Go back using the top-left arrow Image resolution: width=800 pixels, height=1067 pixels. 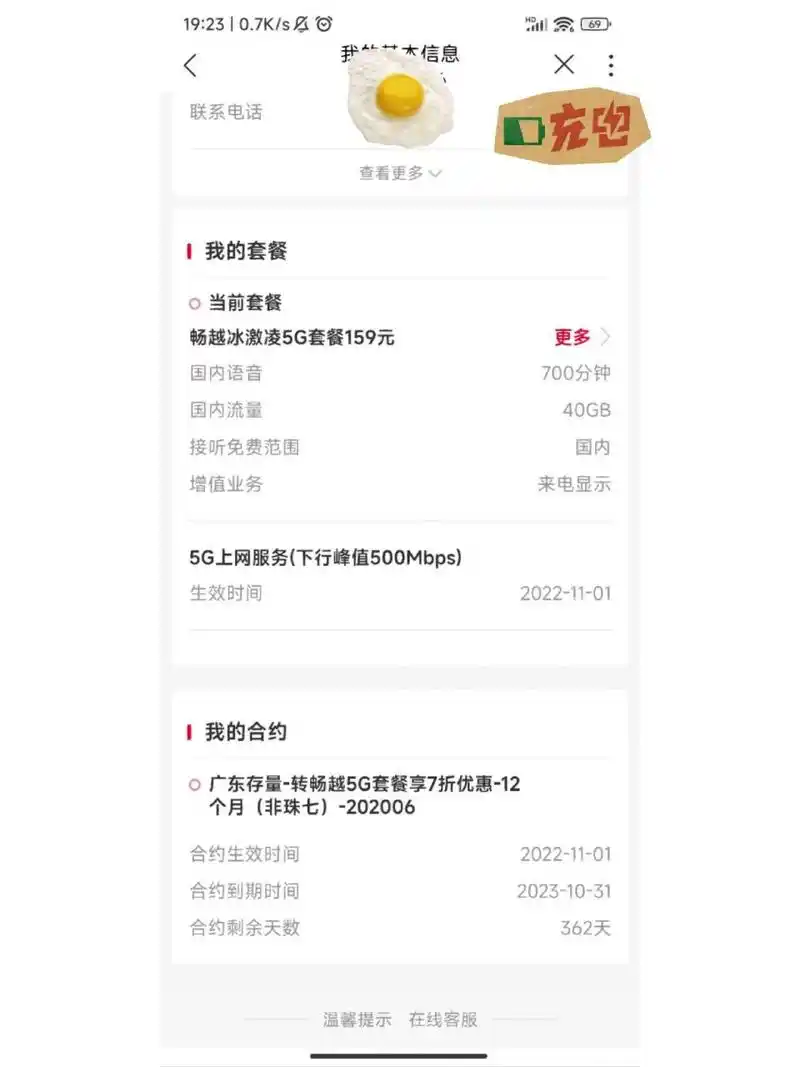(x=191, y=66)
